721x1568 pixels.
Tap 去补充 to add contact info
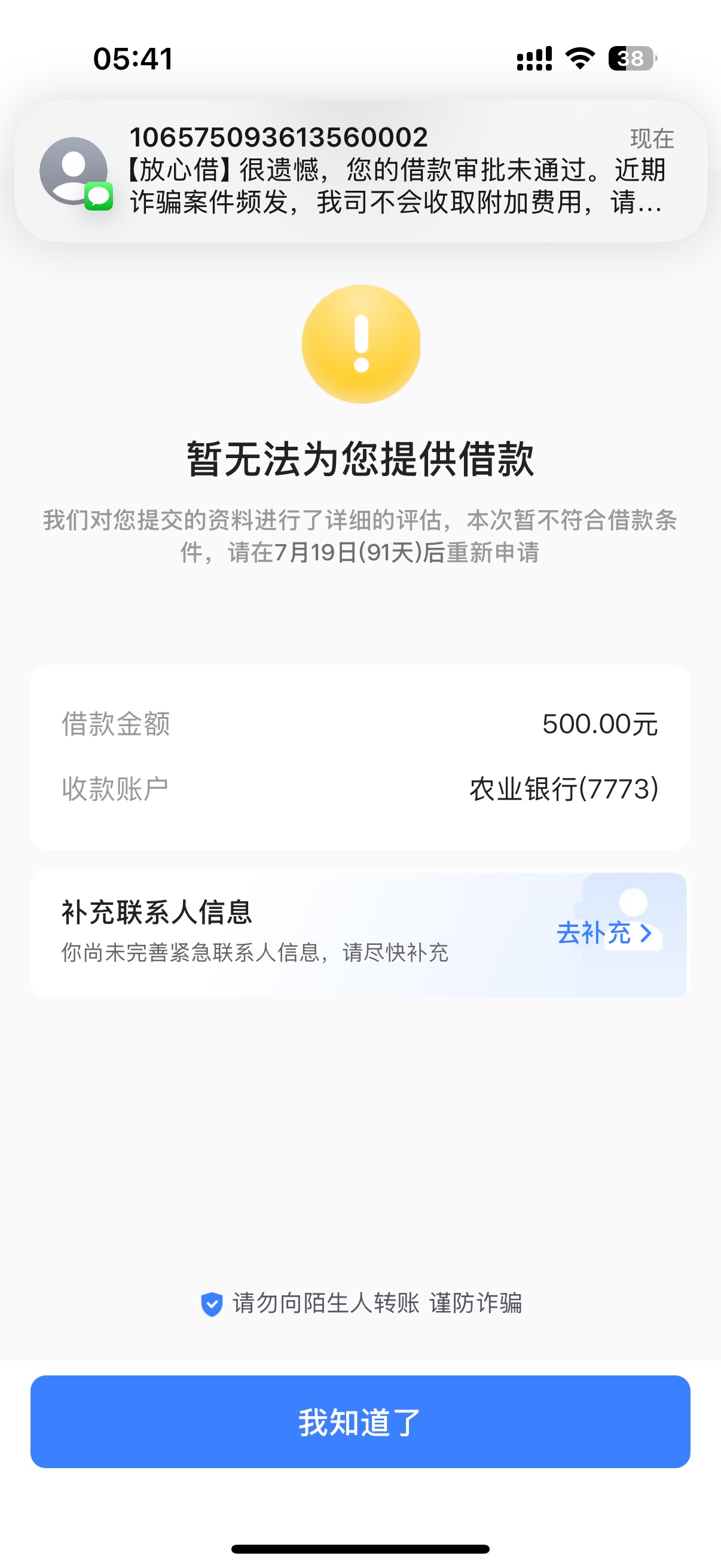pyautogui.click(x=604, y=933)
